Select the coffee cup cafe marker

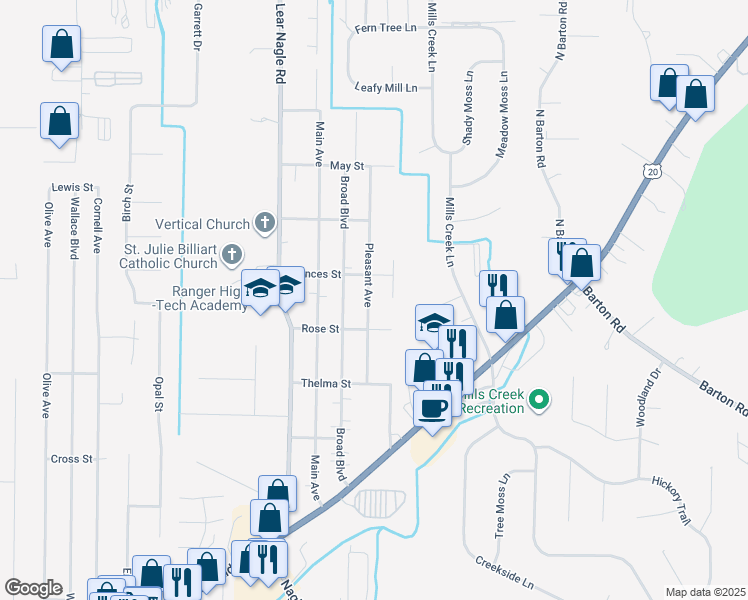(432, 409)
